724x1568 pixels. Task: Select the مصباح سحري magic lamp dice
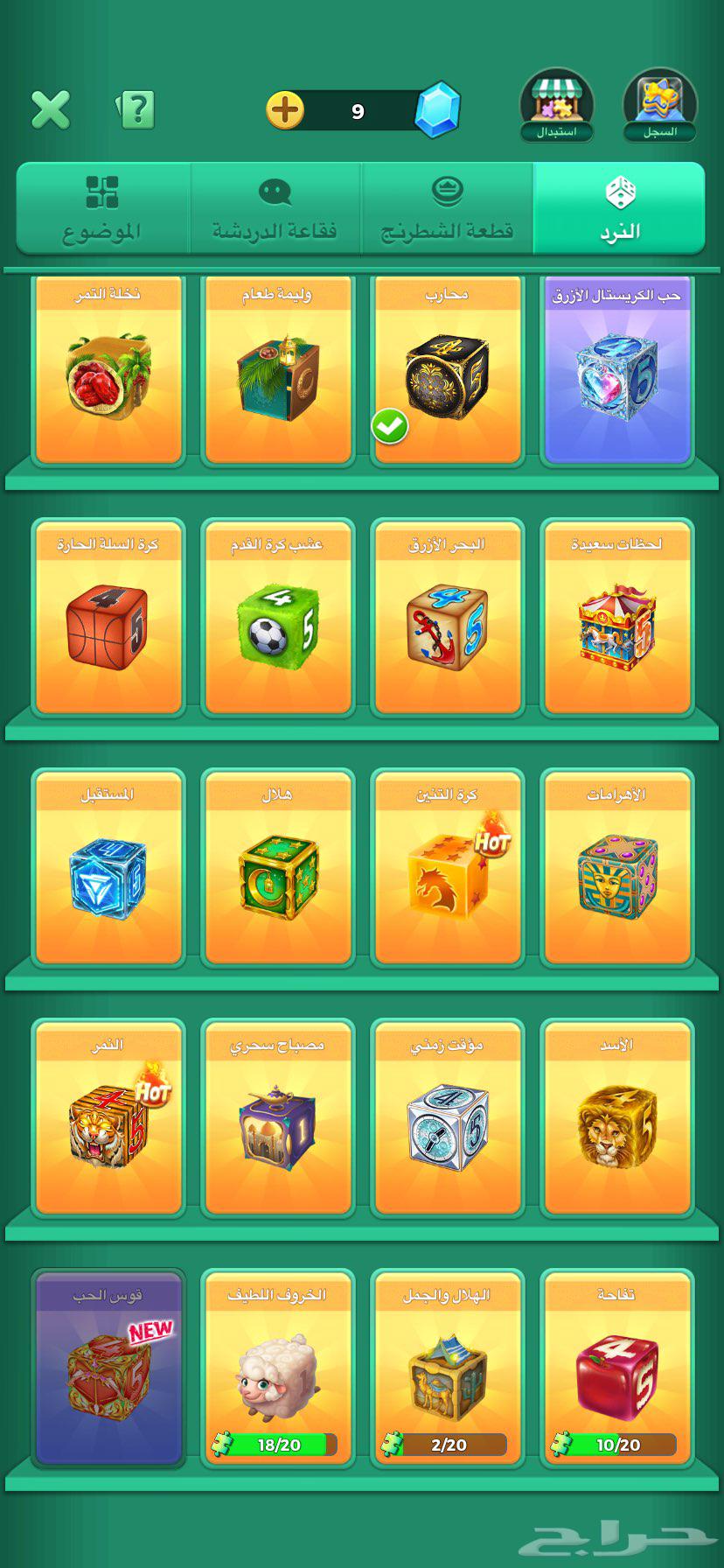click(277, 1120)
